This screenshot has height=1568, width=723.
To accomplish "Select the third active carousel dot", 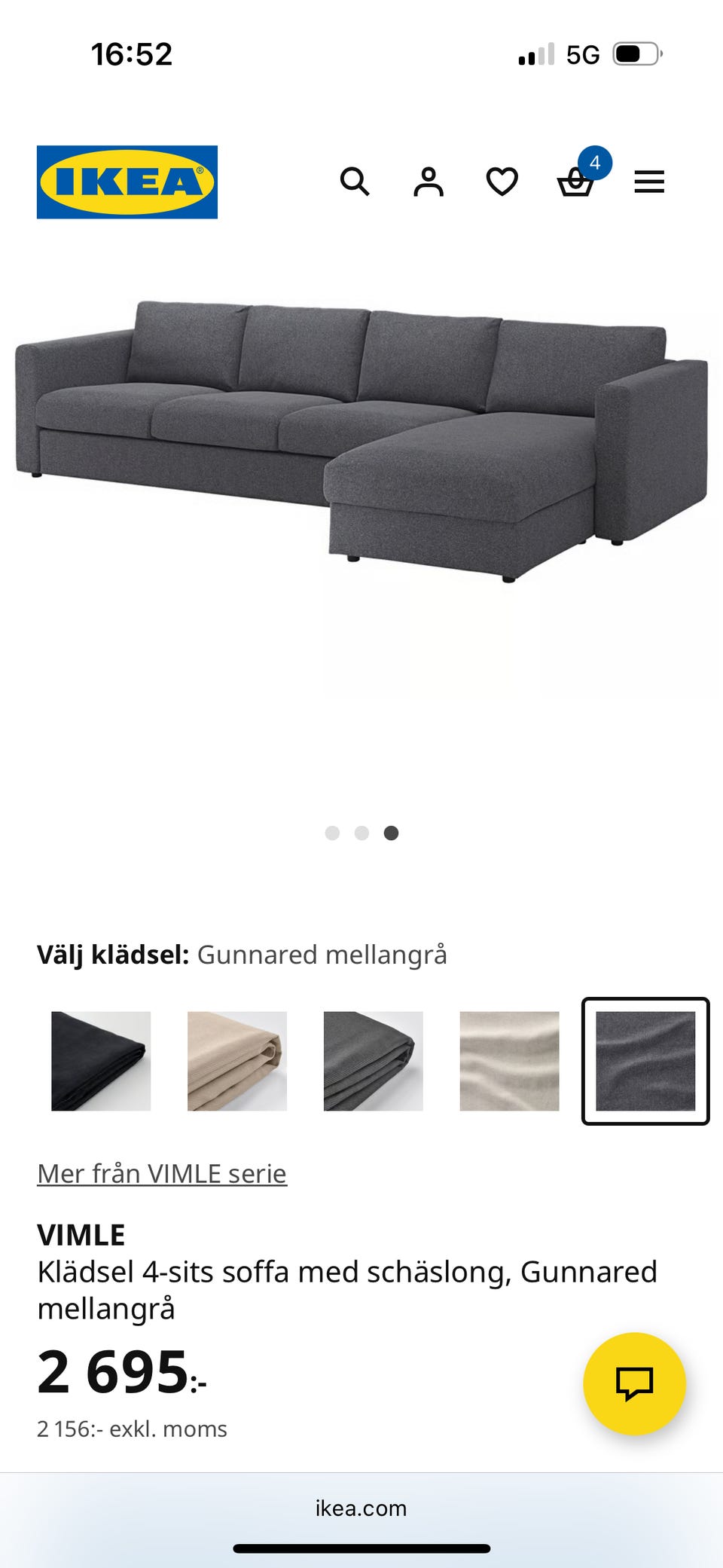I will [391, 833].
